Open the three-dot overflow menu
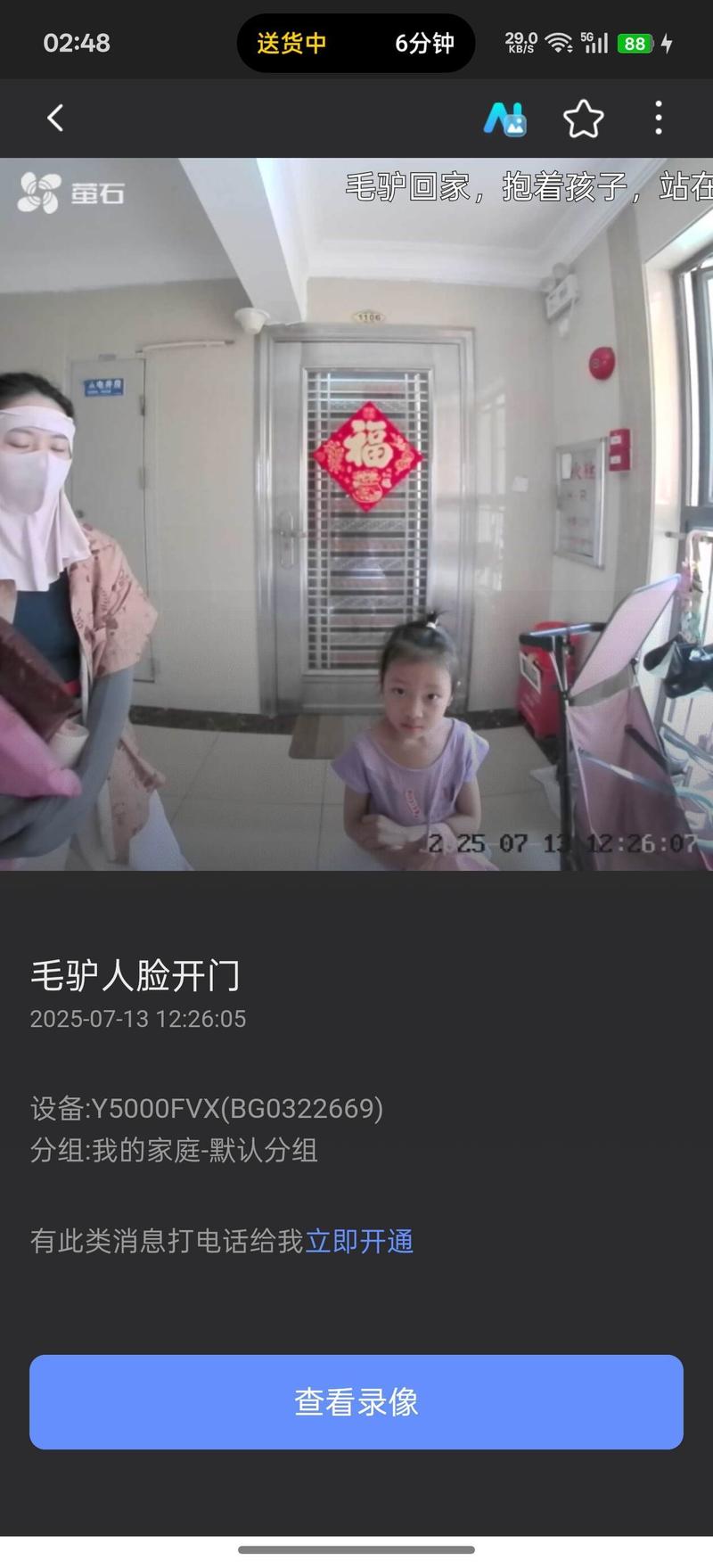Screen dimensions: 713x1568 pyautogui.click(x=658, y=118)
